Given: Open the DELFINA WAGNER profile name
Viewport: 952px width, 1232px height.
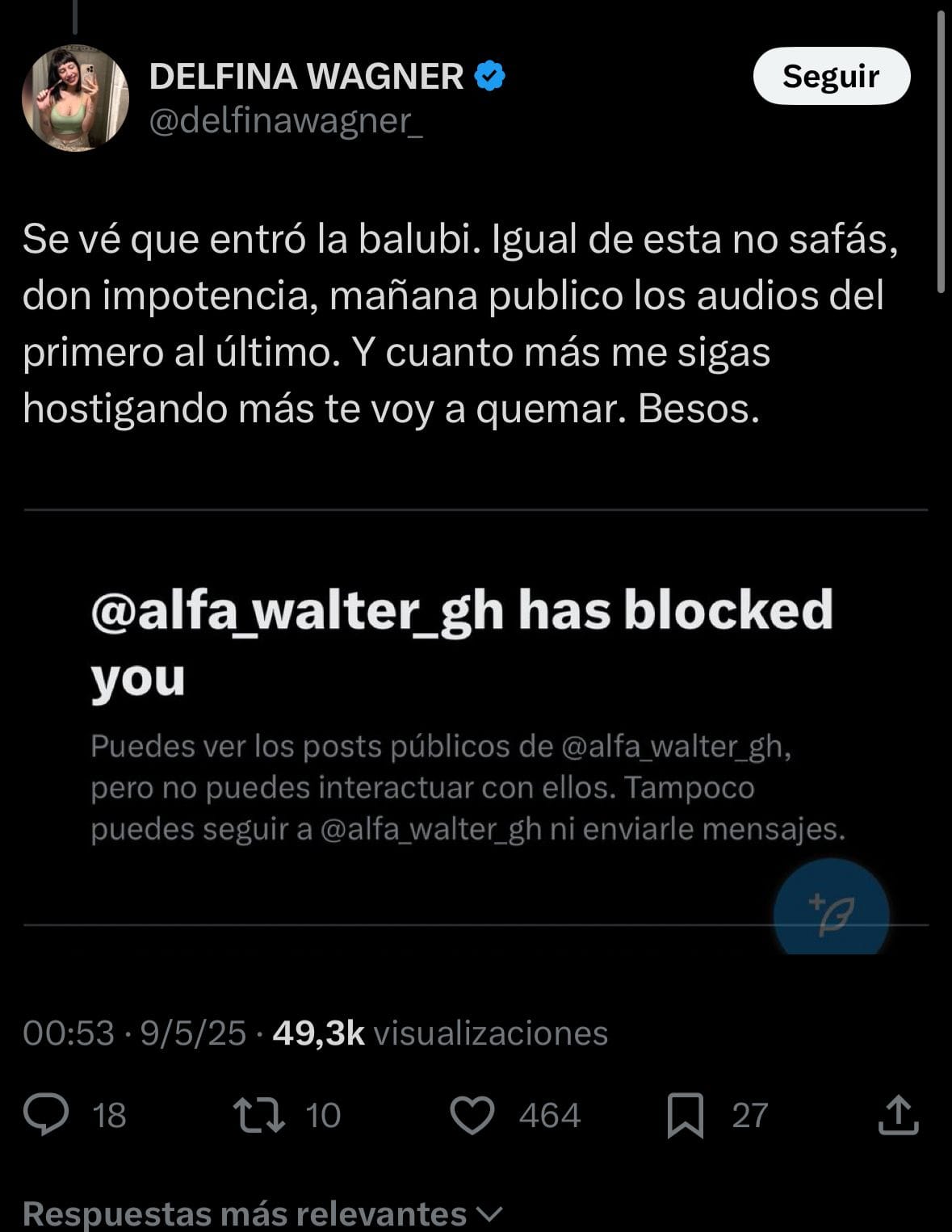Looking at the screenshot, I should tap(307, 77).
